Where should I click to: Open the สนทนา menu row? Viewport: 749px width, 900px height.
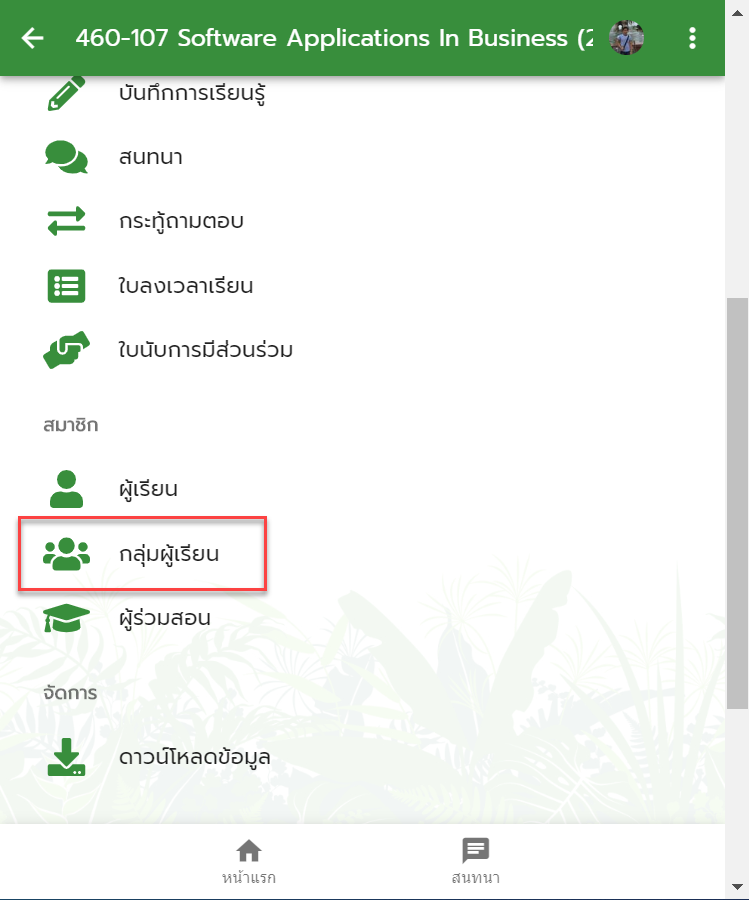[x=150, y=158]
